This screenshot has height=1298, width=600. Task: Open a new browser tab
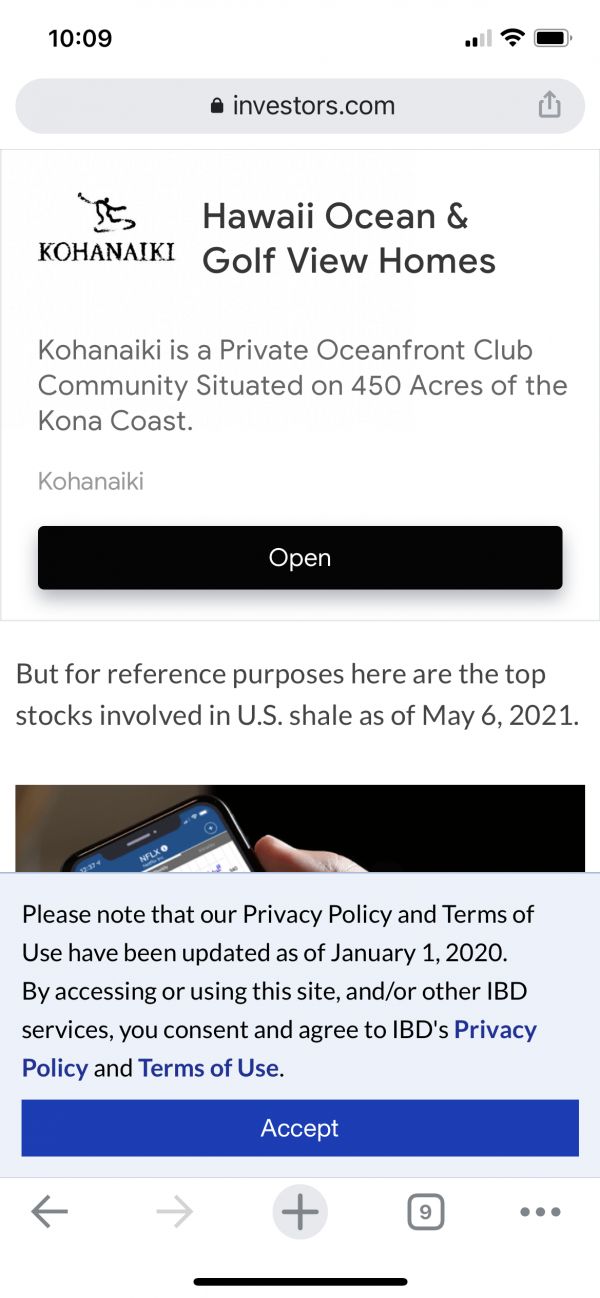pyautogui.click(x=300, y=1213)
